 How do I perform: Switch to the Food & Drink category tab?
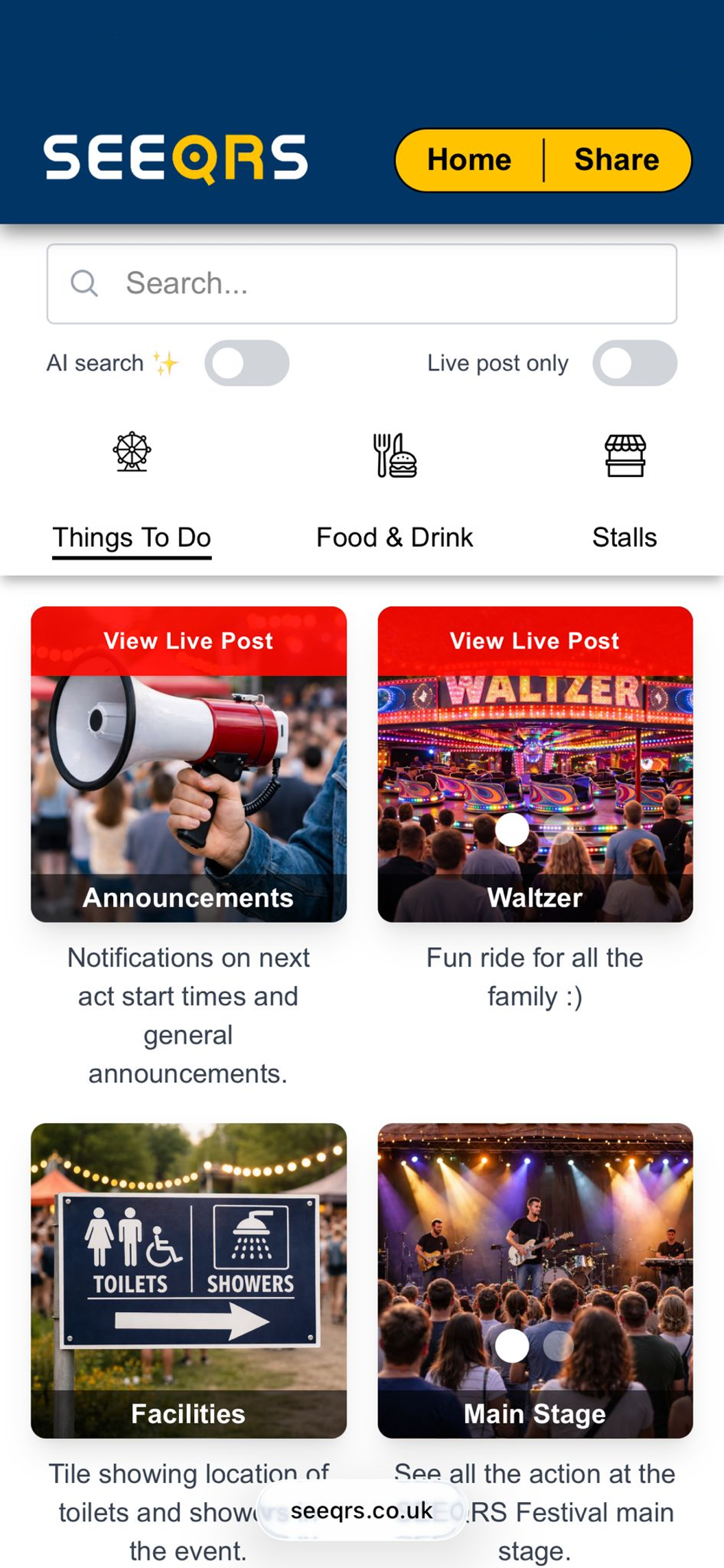[395, 537]
